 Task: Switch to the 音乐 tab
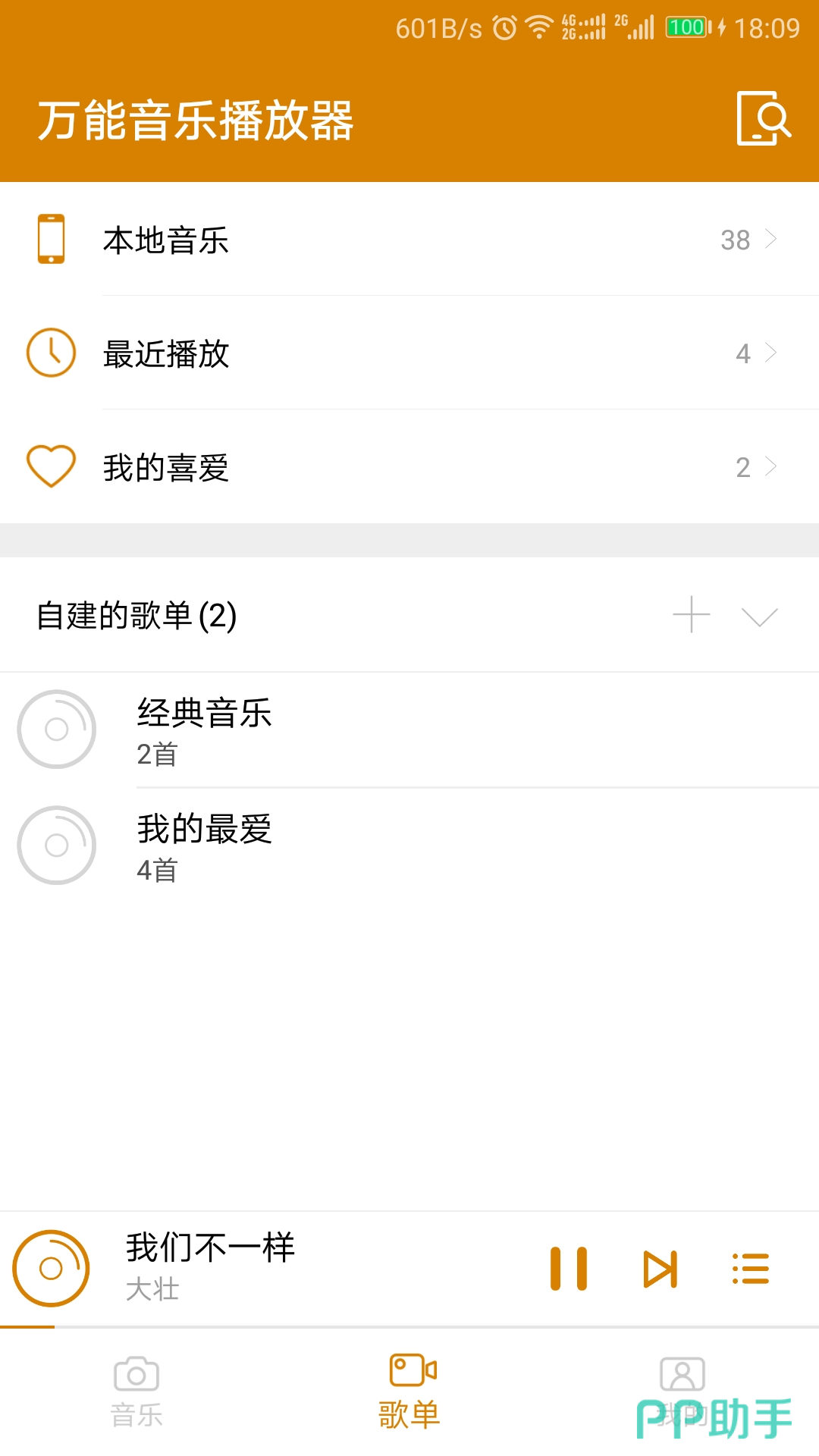coord(136,1392)
